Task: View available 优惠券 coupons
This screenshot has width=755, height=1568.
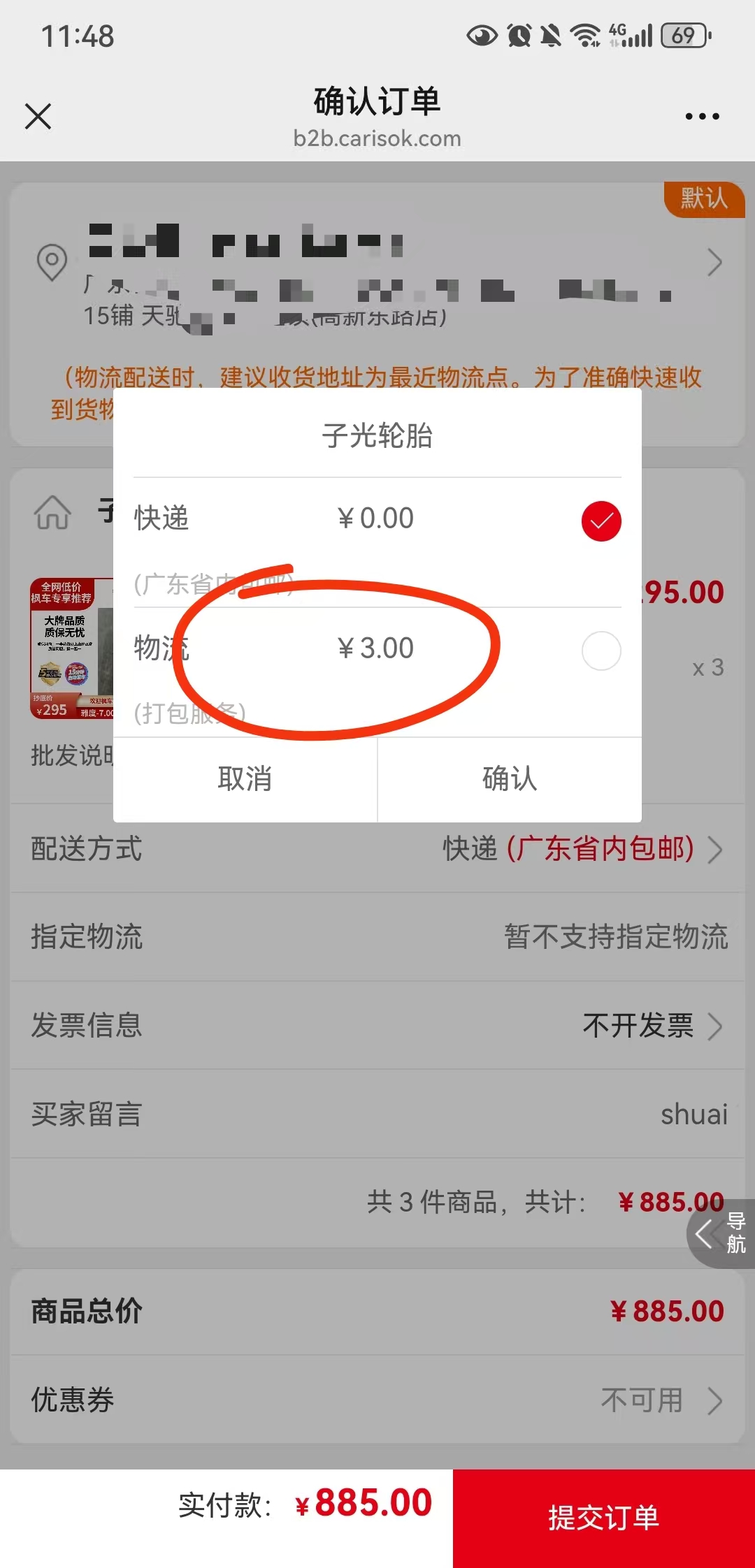Action: click(x=377, y=1400)
